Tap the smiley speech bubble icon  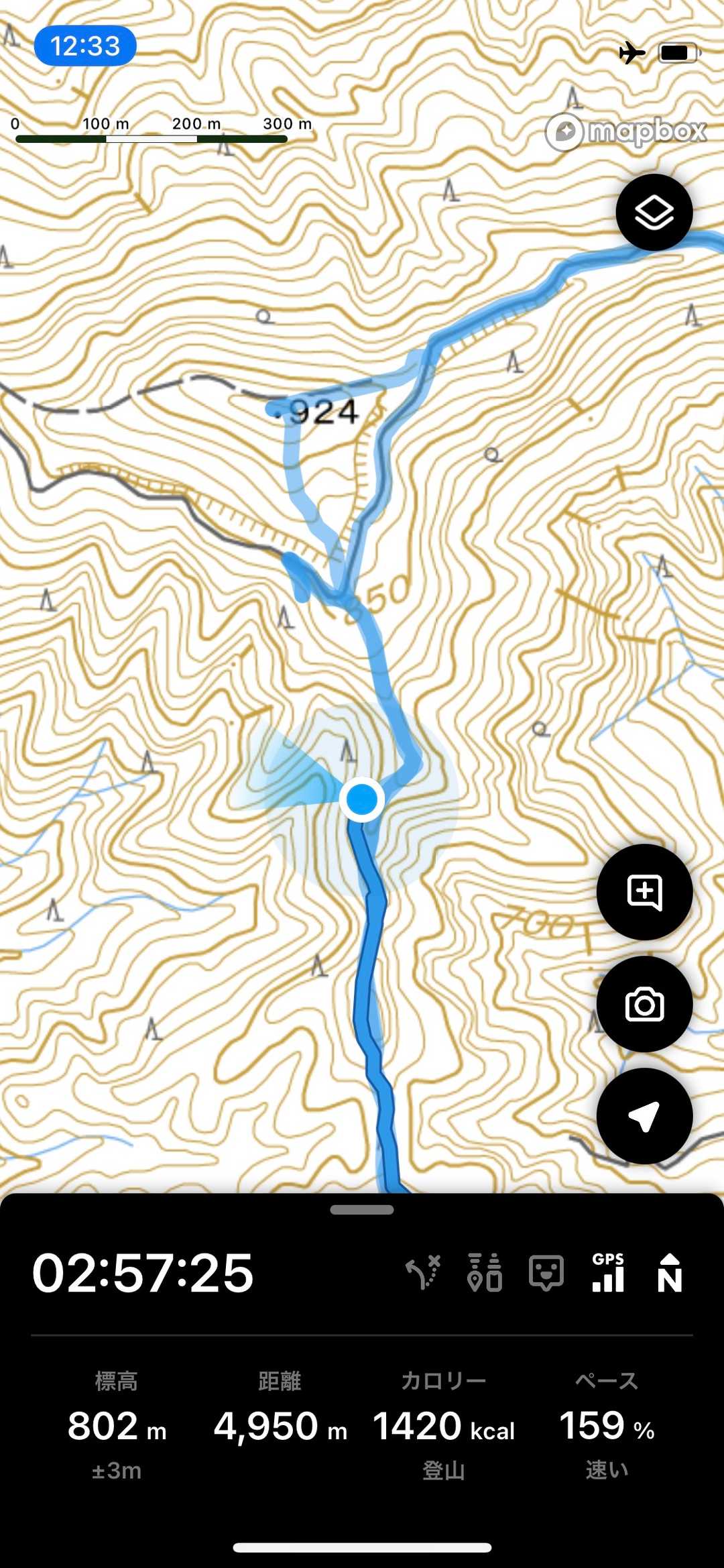pos(546,1272)
